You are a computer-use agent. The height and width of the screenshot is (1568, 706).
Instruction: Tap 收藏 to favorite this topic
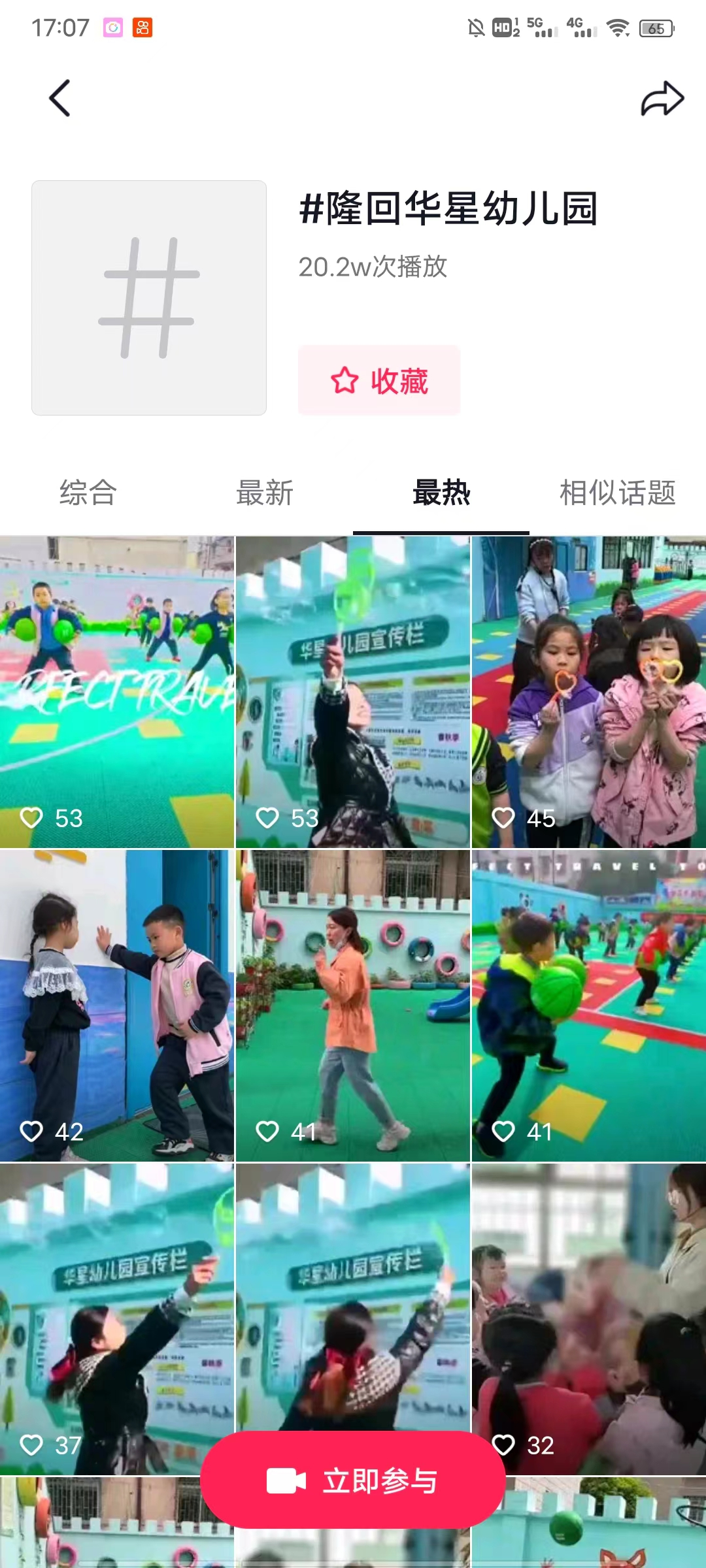(x=379, y=381)
